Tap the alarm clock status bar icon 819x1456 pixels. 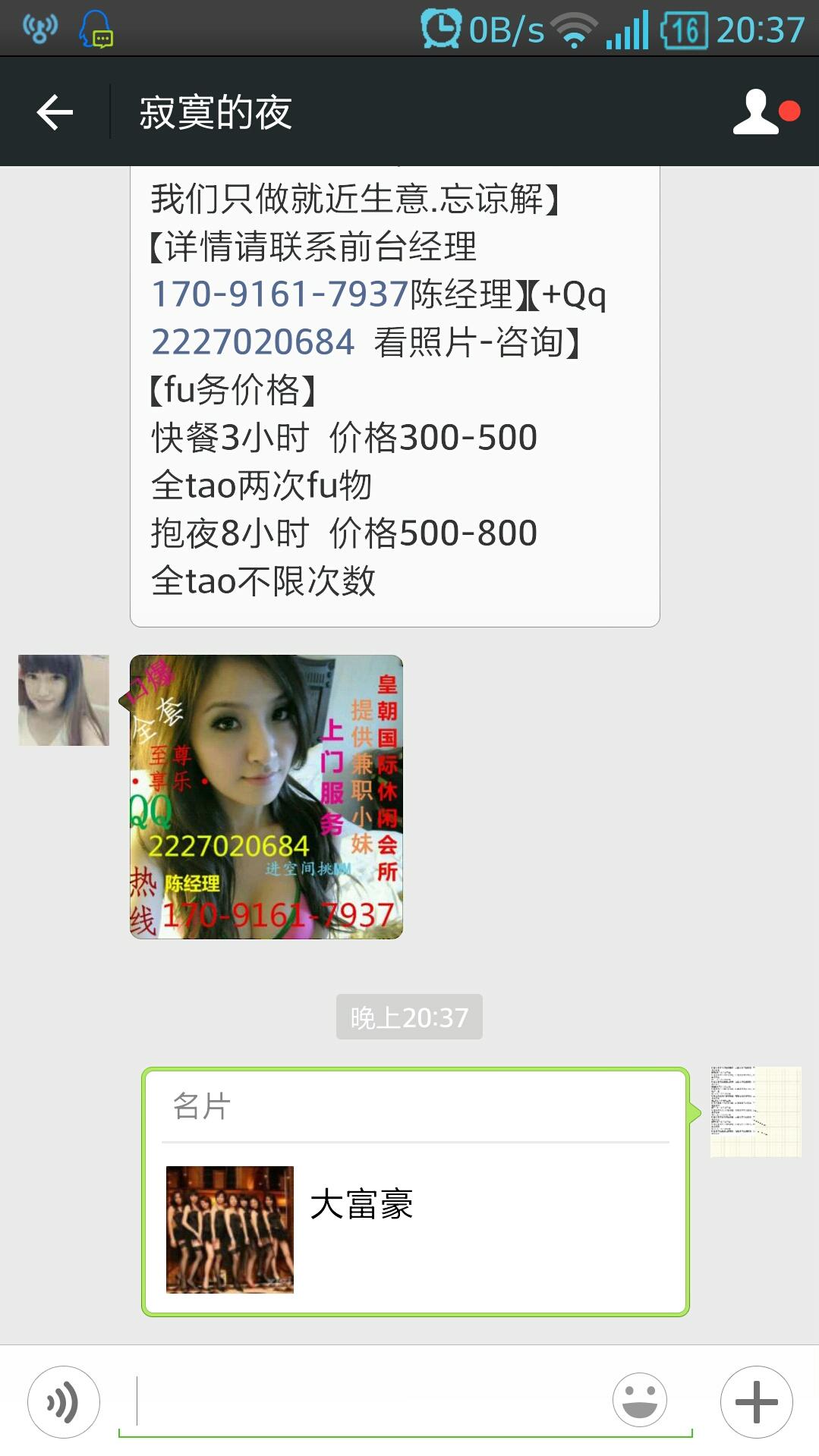(x=442, y=29)
